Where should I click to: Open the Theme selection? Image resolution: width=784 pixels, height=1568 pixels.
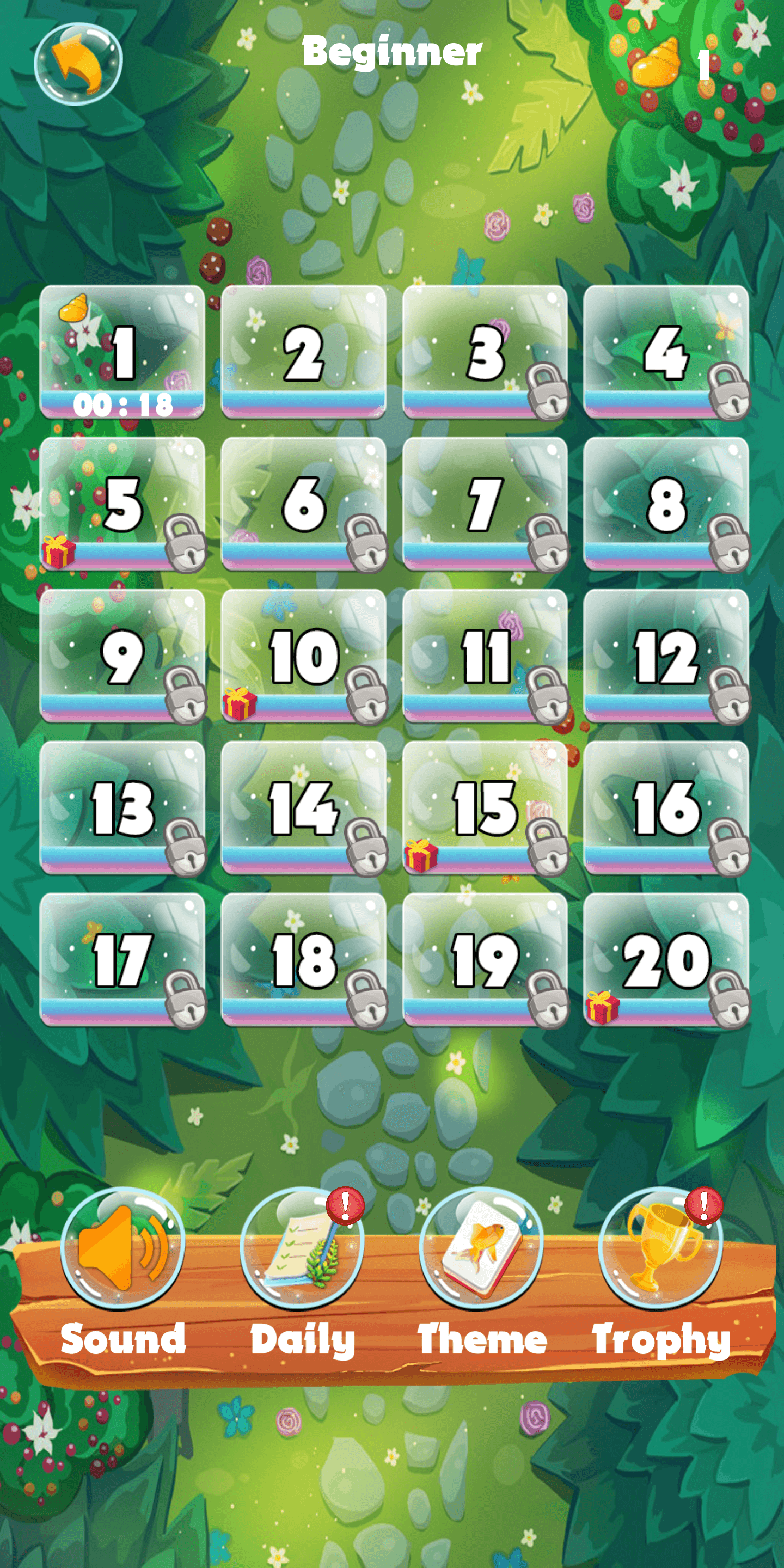click(481, 1248)
